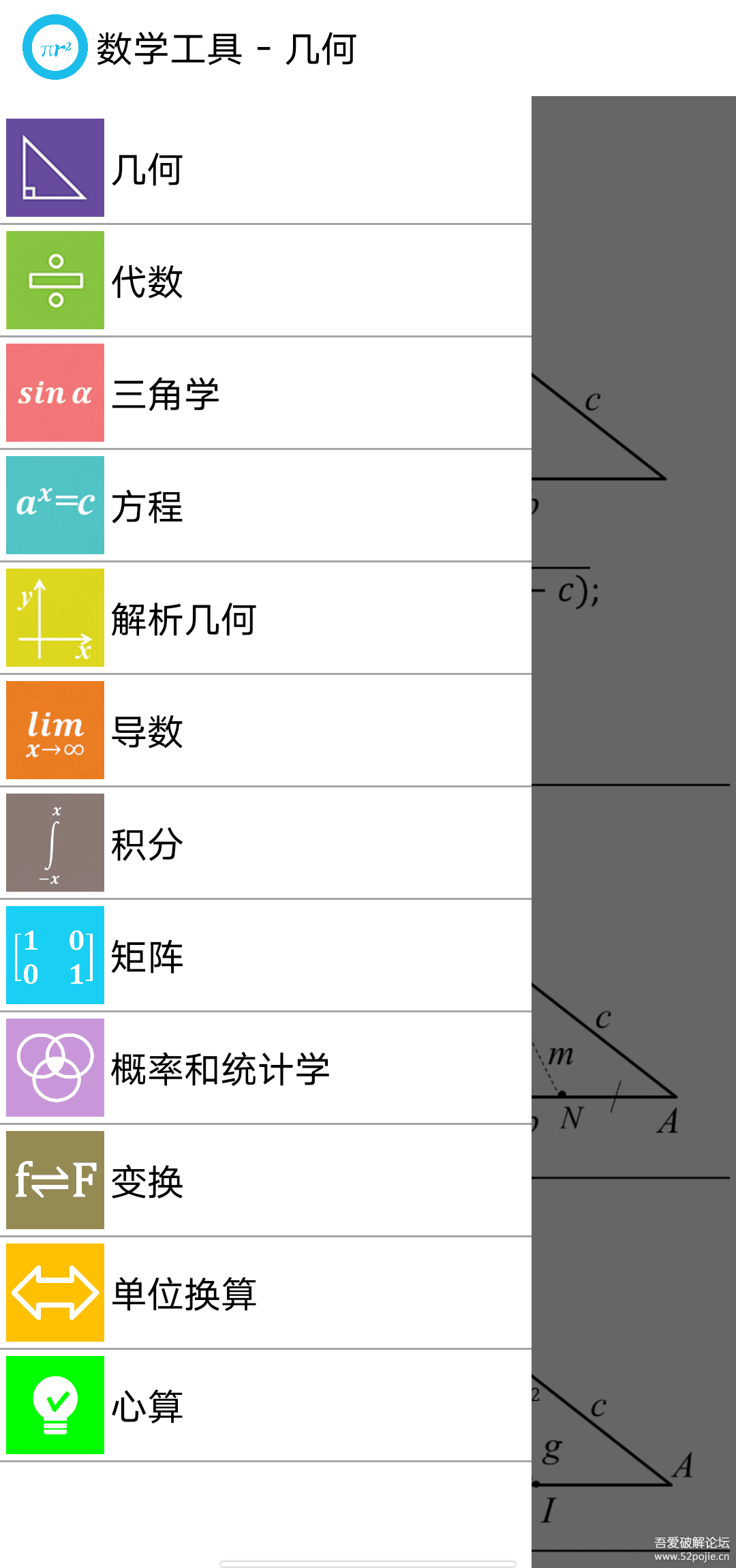Open 心算 (Mental Math) practice
Screen dimensions: 736x1568
tap(266, 1406)
